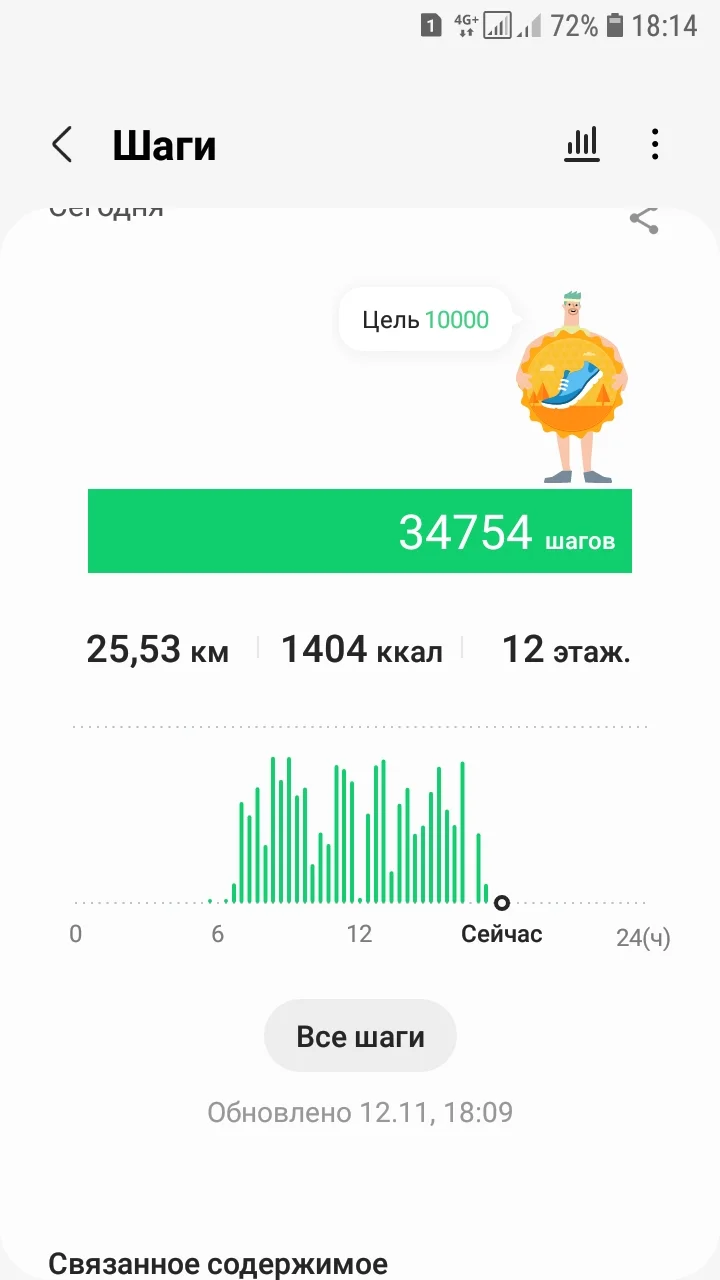Tap the Цель 10000 goal bubble

(x=426, y=320)
